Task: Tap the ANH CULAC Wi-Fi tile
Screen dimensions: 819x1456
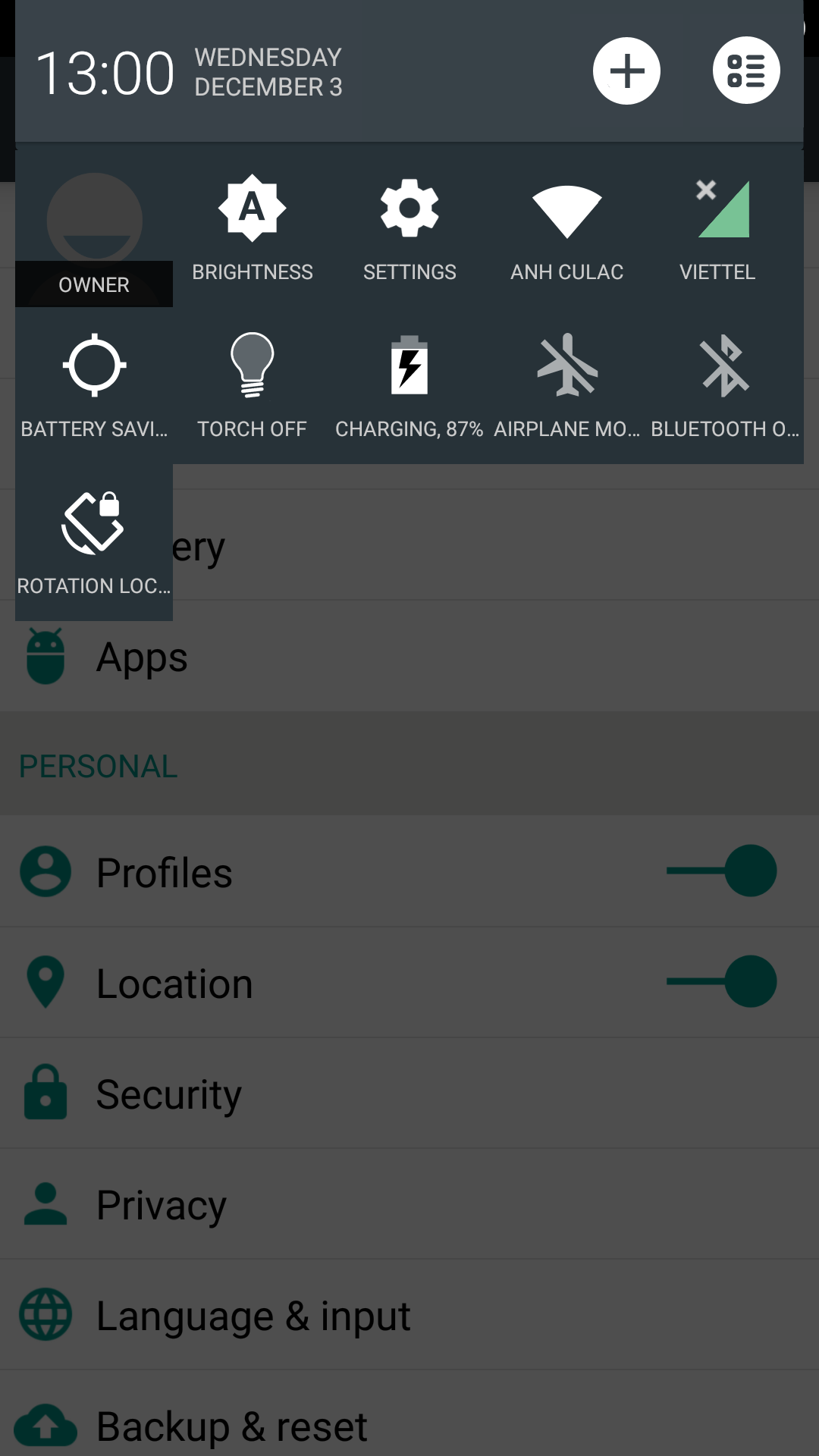Action: 567,228
